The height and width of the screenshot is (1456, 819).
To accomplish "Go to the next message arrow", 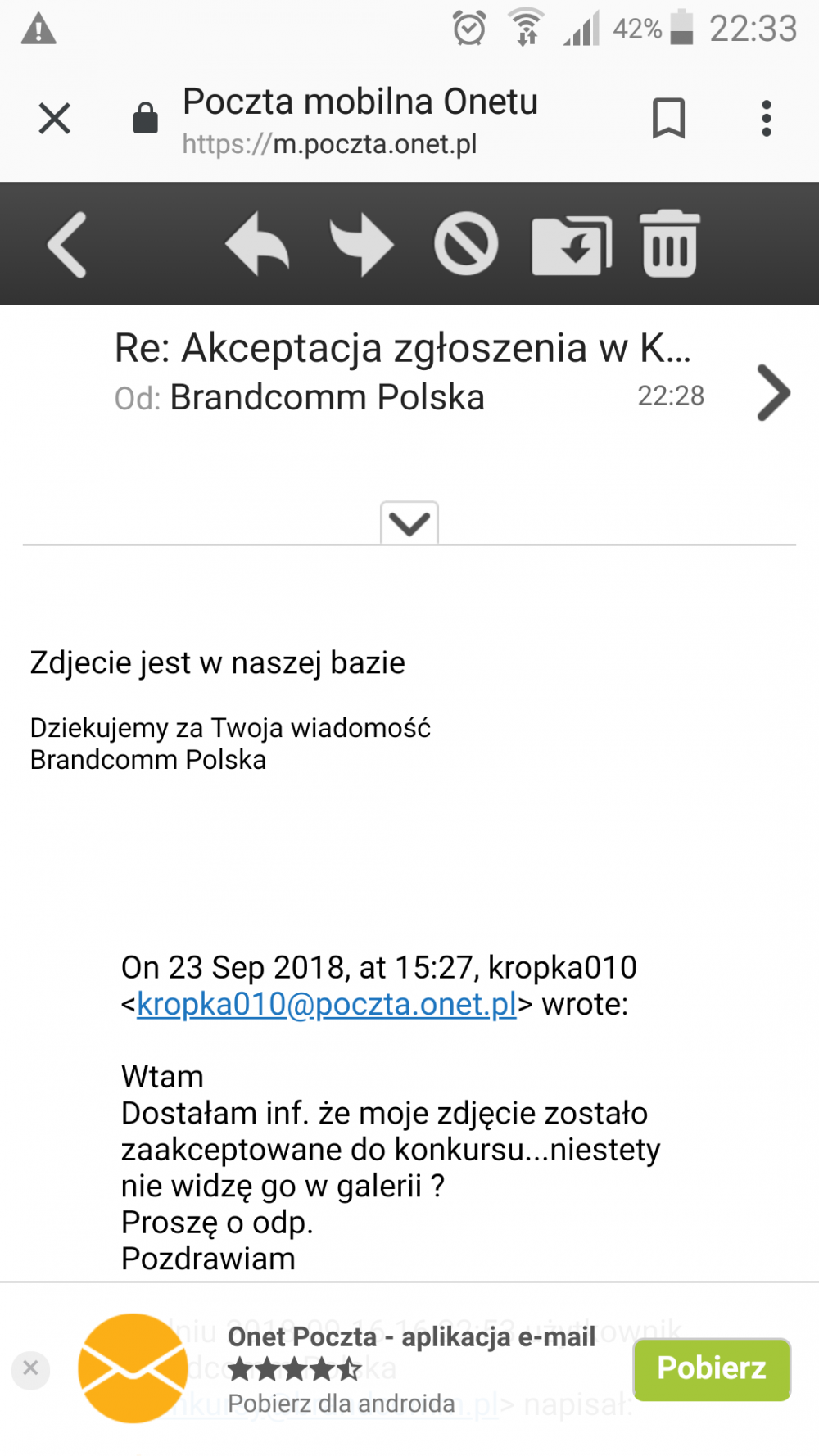I will tap(773, 393).
